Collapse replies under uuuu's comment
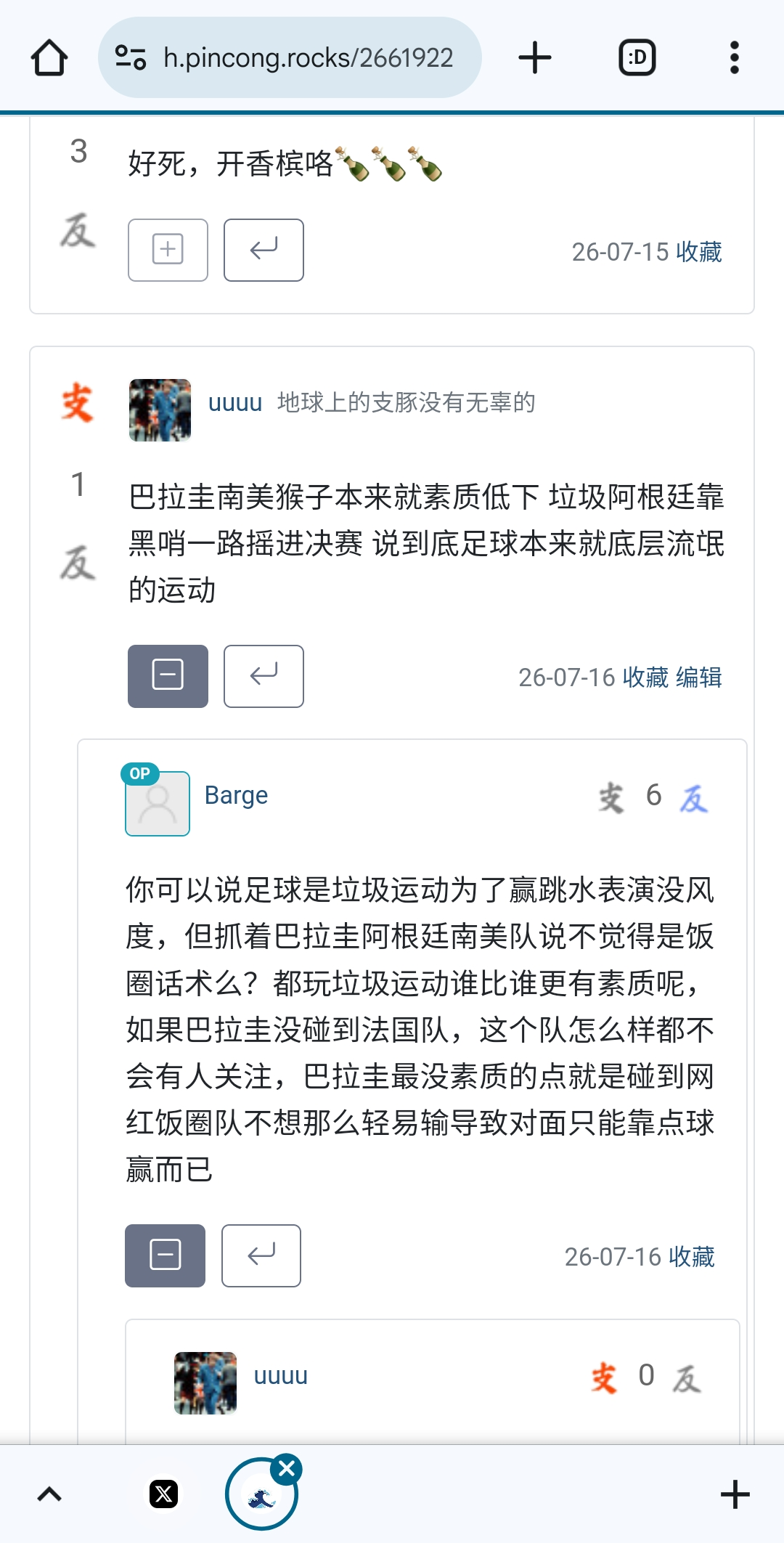 click(x=168, y=676)
